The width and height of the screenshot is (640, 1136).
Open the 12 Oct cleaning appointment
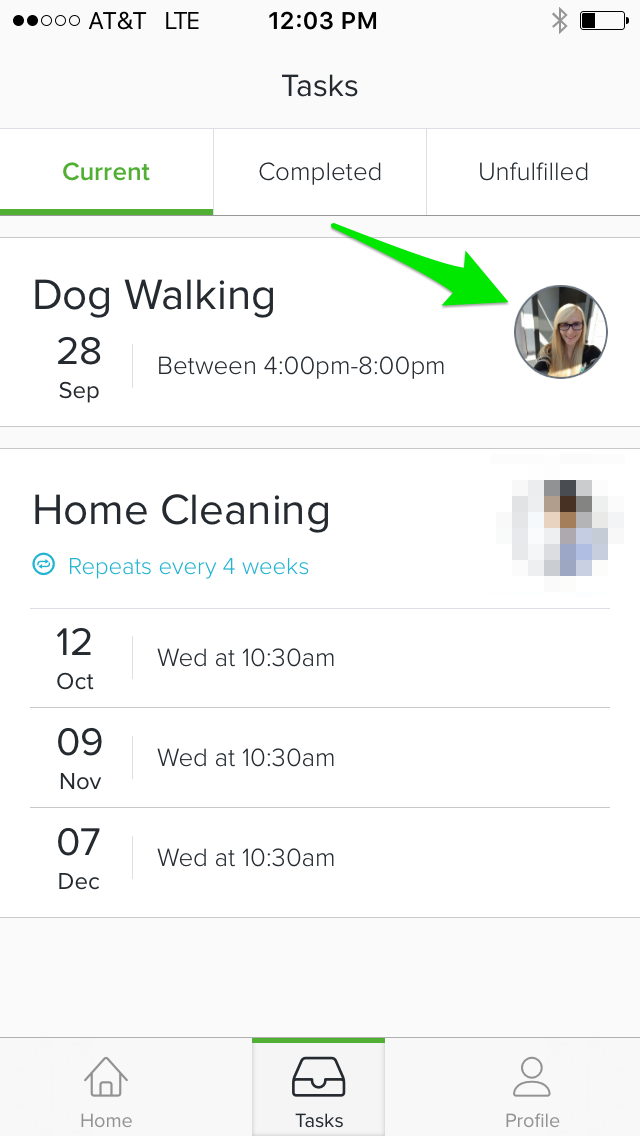(x=320, y=658)
